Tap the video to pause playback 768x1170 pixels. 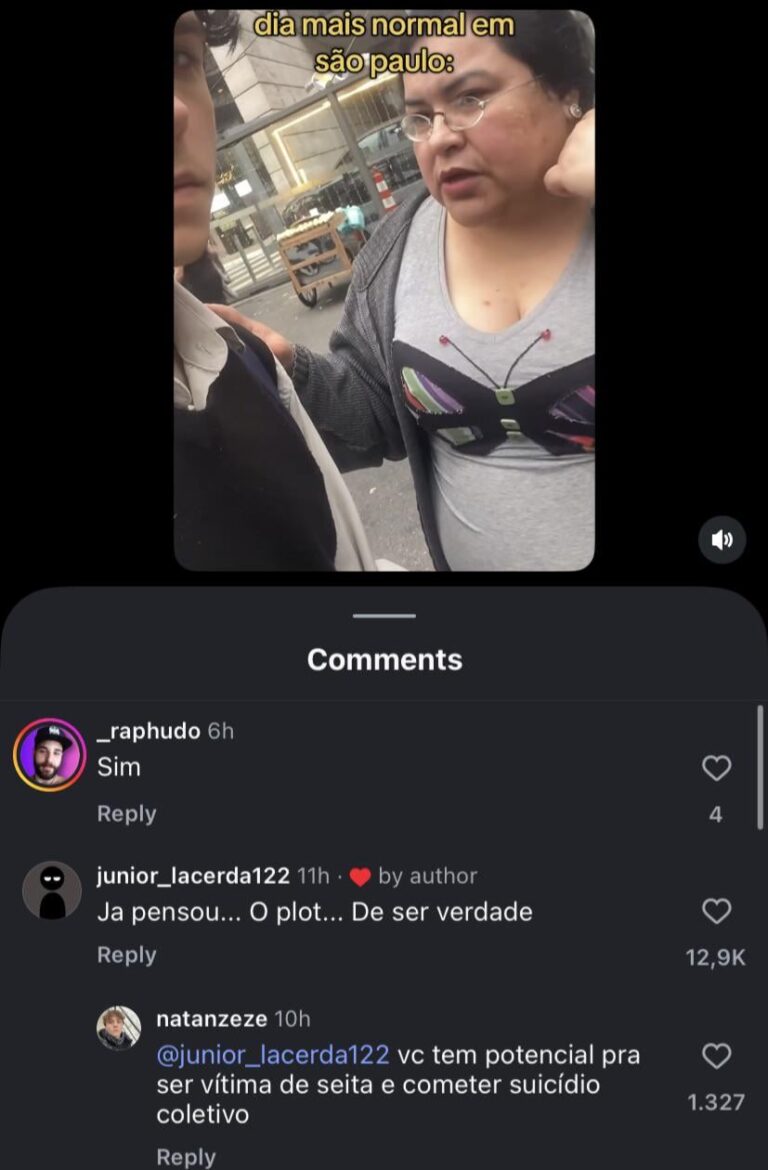(x=384, y=290)
